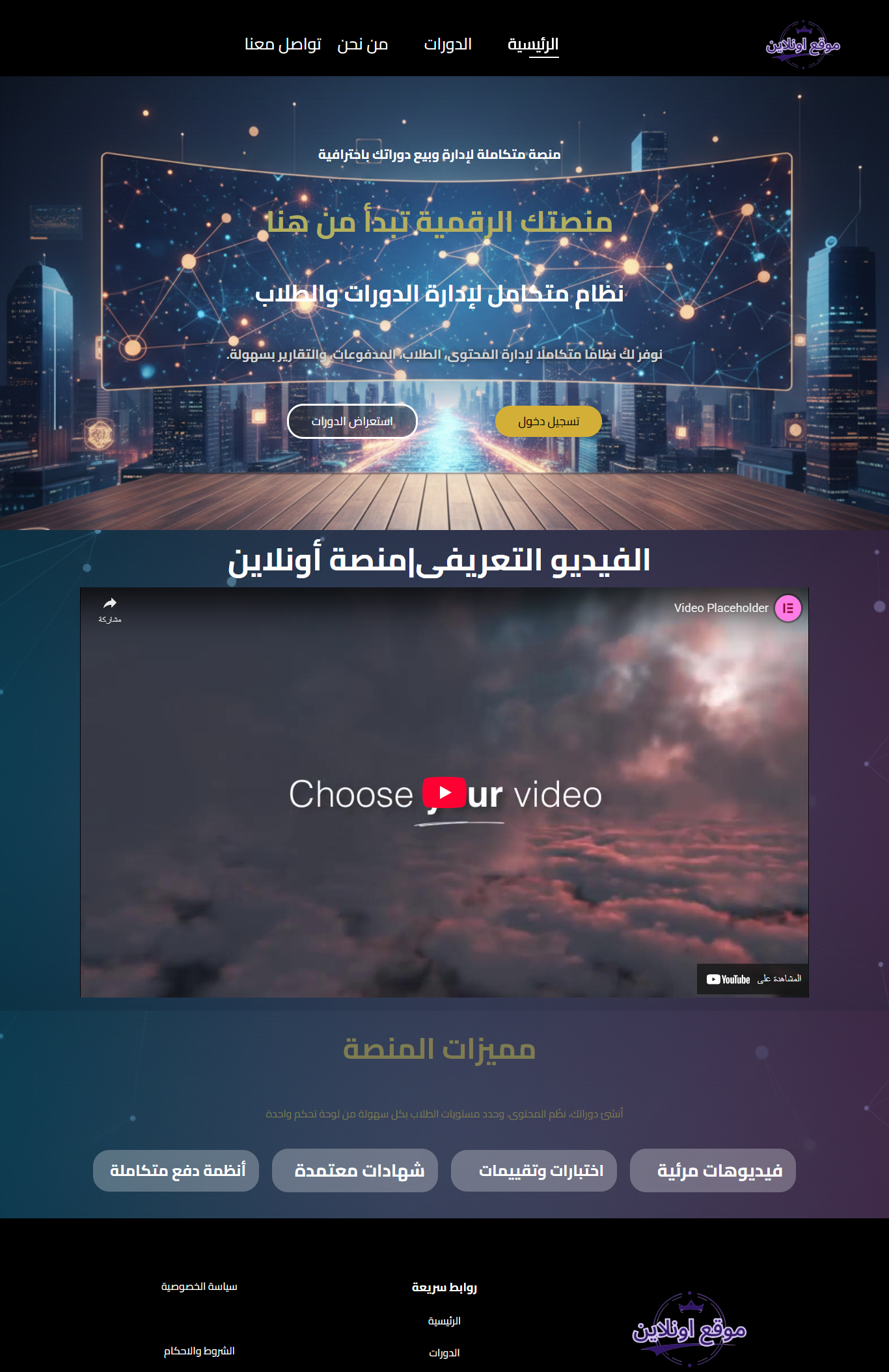Image resolution: width=889 pixels, height=1372 pixels.
Task: Open video on YouTube via المشاهدة على
Action: (x=752, y=979)
